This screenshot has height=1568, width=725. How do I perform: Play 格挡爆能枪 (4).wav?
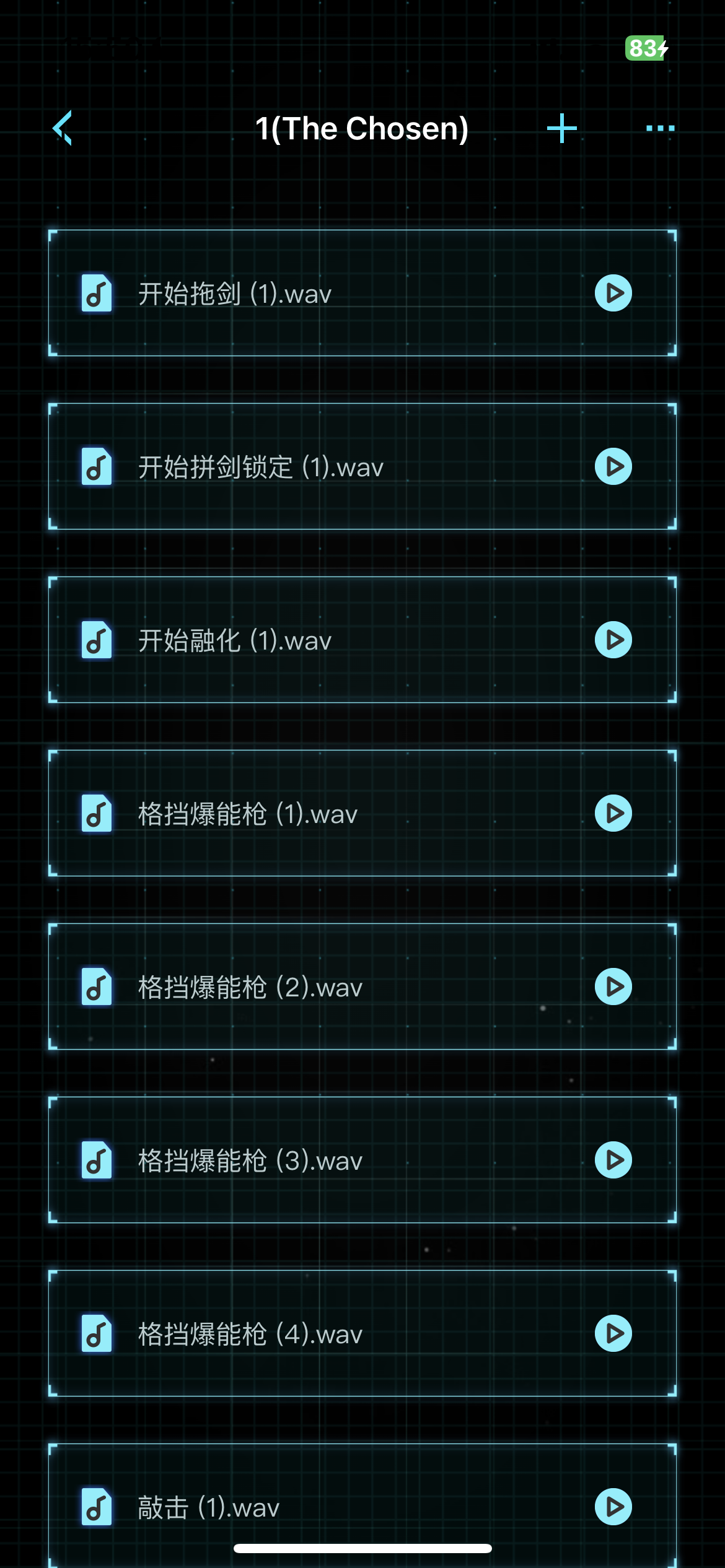pos(613,1333)
